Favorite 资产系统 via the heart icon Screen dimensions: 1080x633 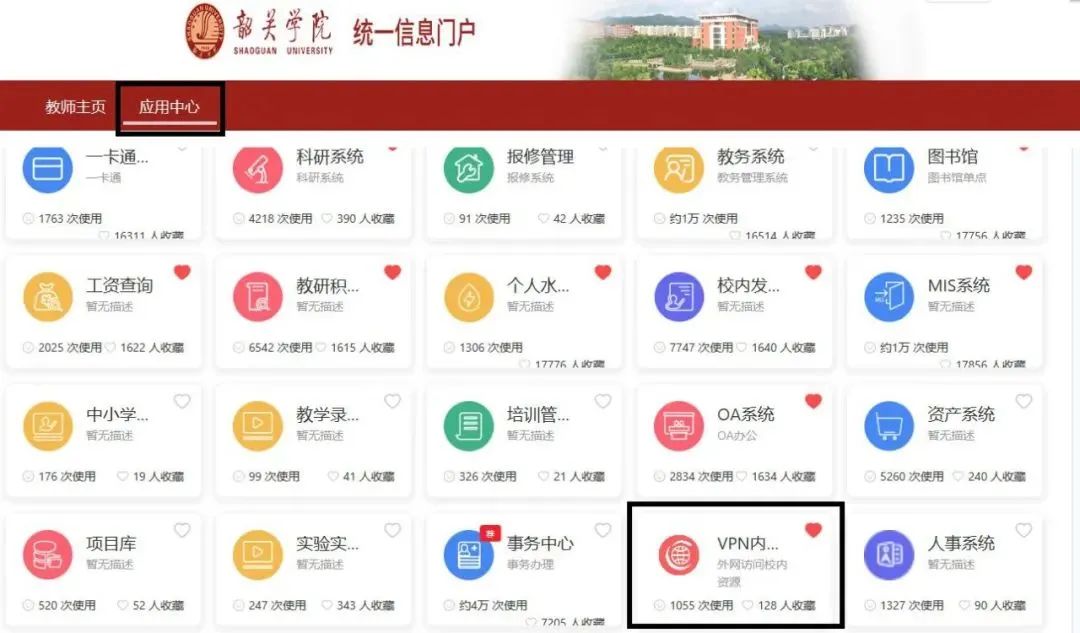[x=1023, y=401]
